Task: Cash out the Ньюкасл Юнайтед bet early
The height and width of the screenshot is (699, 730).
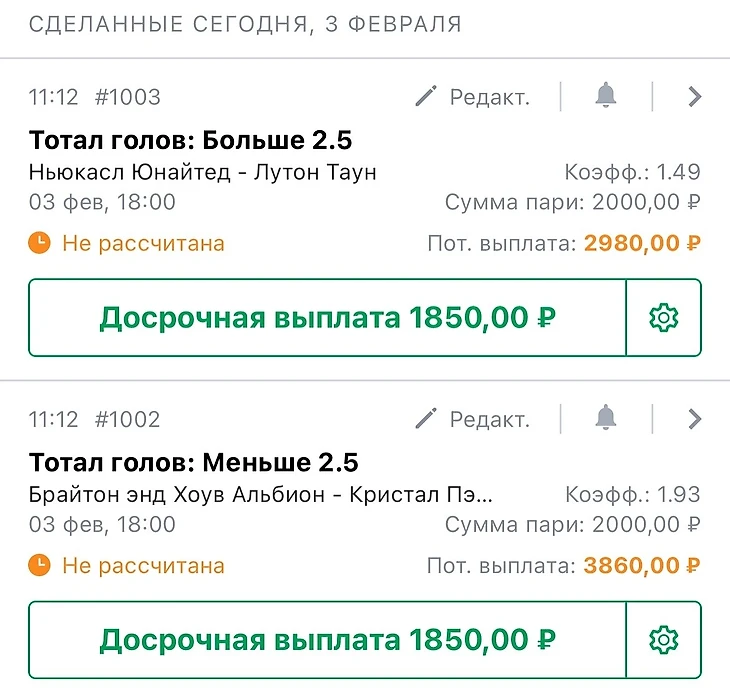Action: [327, 318]
